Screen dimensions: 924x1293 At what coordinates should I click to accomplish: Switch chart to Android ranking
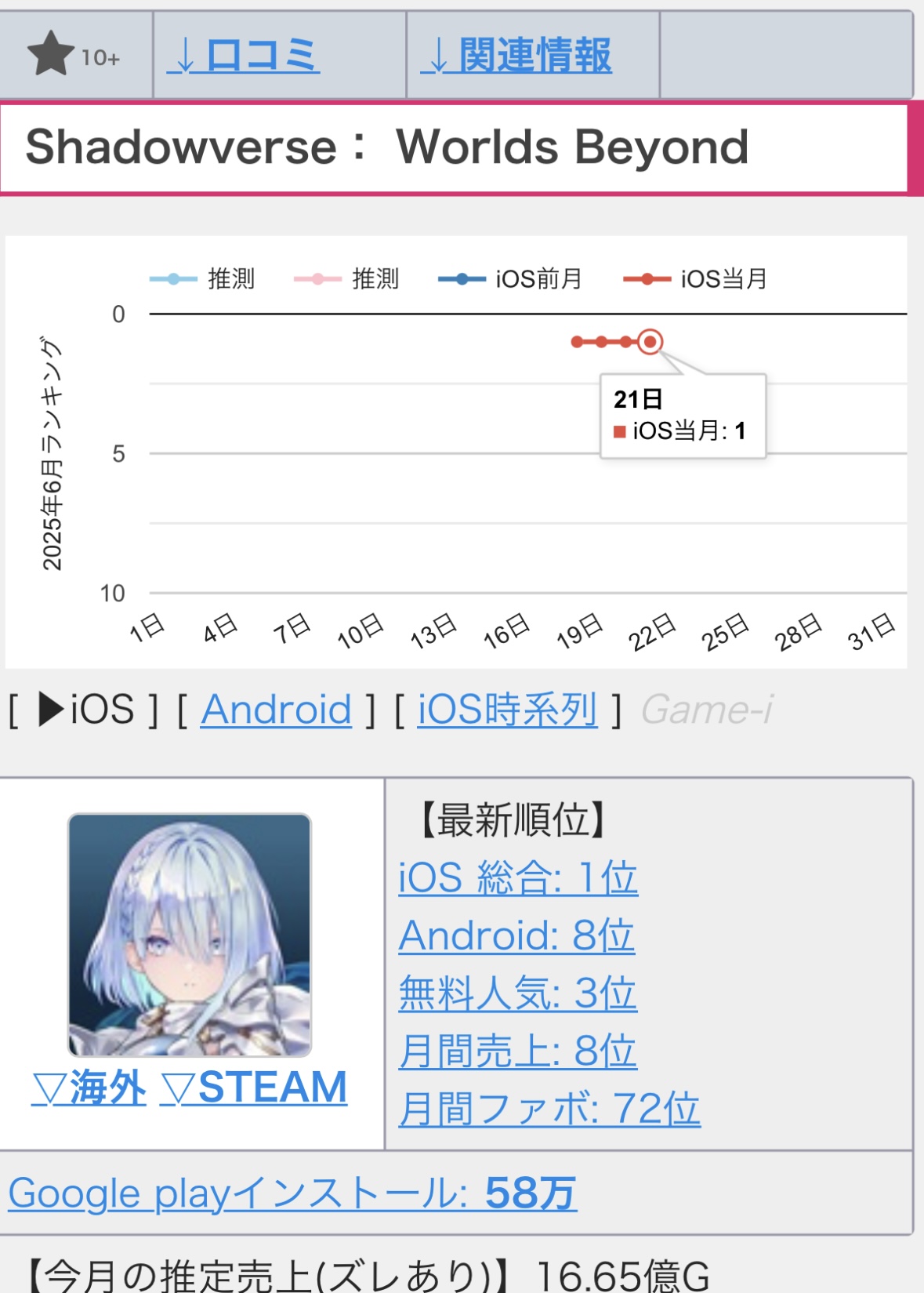pyautogui.click(x=276, y=710)
